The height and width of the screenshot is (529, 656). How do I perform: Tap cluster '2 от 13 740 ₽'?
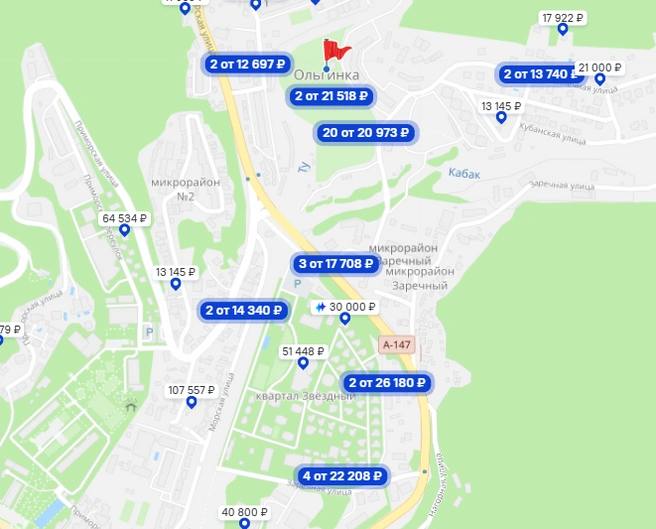coord(539,74)
